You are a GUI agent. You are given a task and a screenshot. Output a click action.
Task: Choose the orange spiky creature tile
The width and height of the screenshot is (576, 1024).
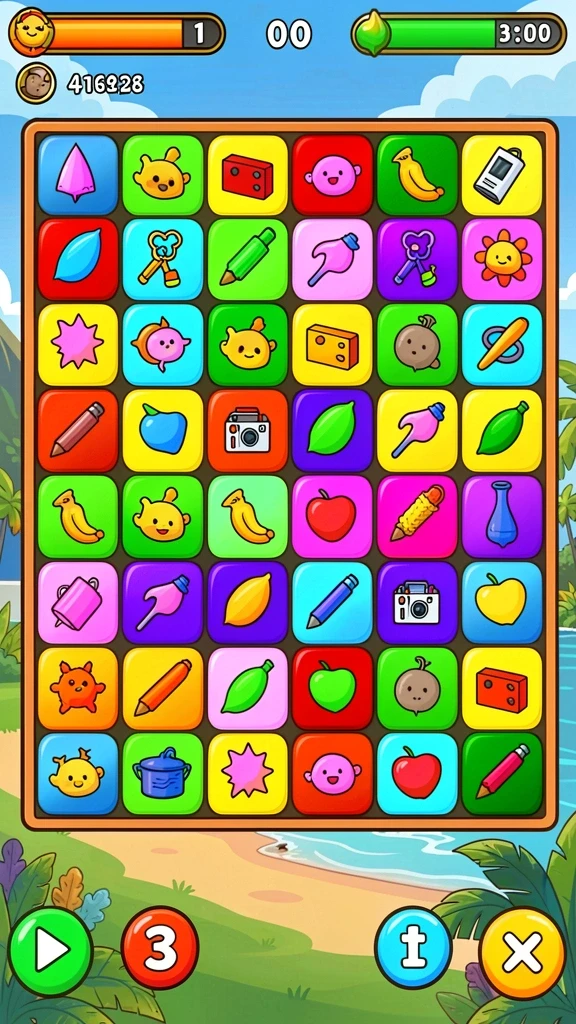78,688
